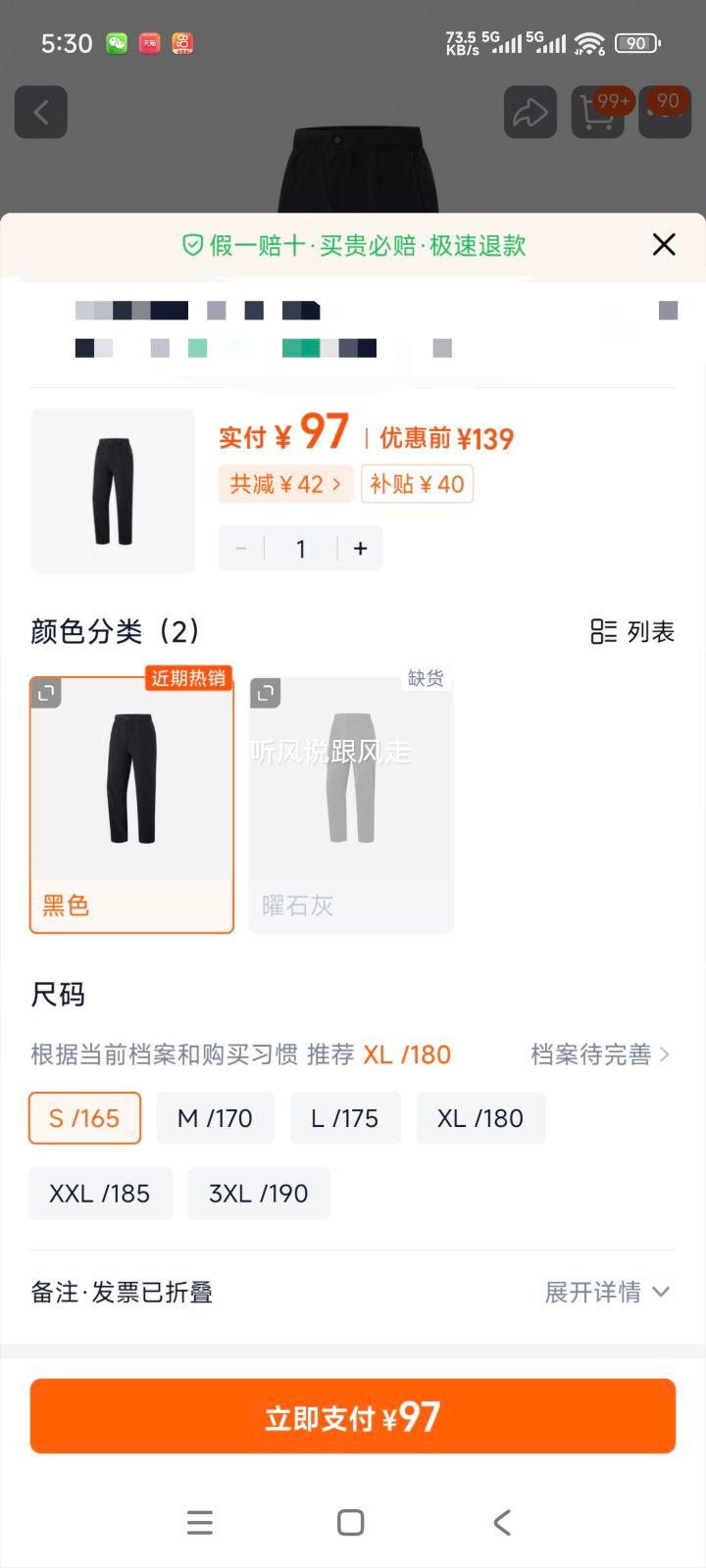Expand the 共减 ¥42 discount details
Screen dimensions: 706x1568
[x=285, y=483]
